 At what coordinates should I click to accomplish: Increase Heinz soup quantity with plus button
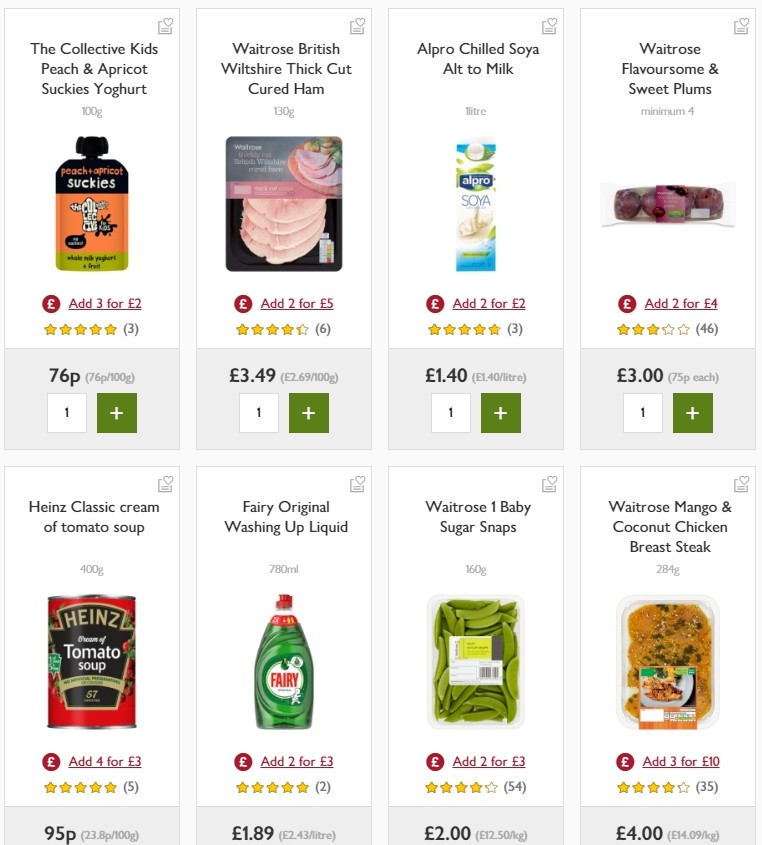117,843
